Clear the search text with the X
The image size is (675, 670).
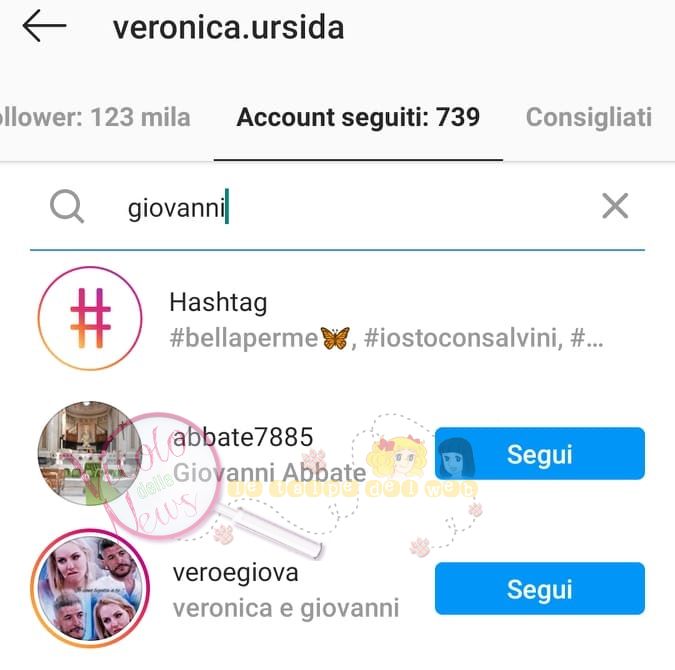[x=614, y=206]
